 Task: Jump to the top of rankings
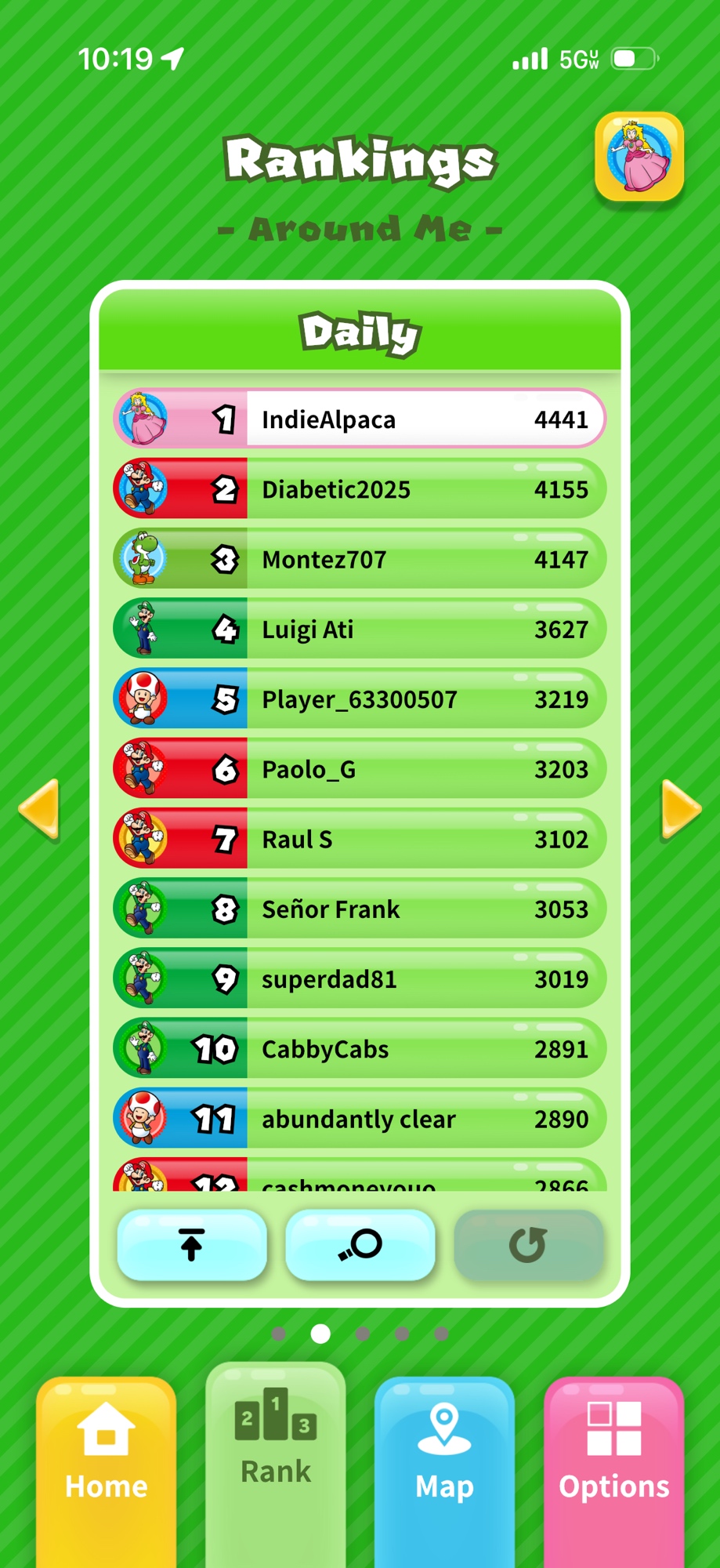point(191,1244)
